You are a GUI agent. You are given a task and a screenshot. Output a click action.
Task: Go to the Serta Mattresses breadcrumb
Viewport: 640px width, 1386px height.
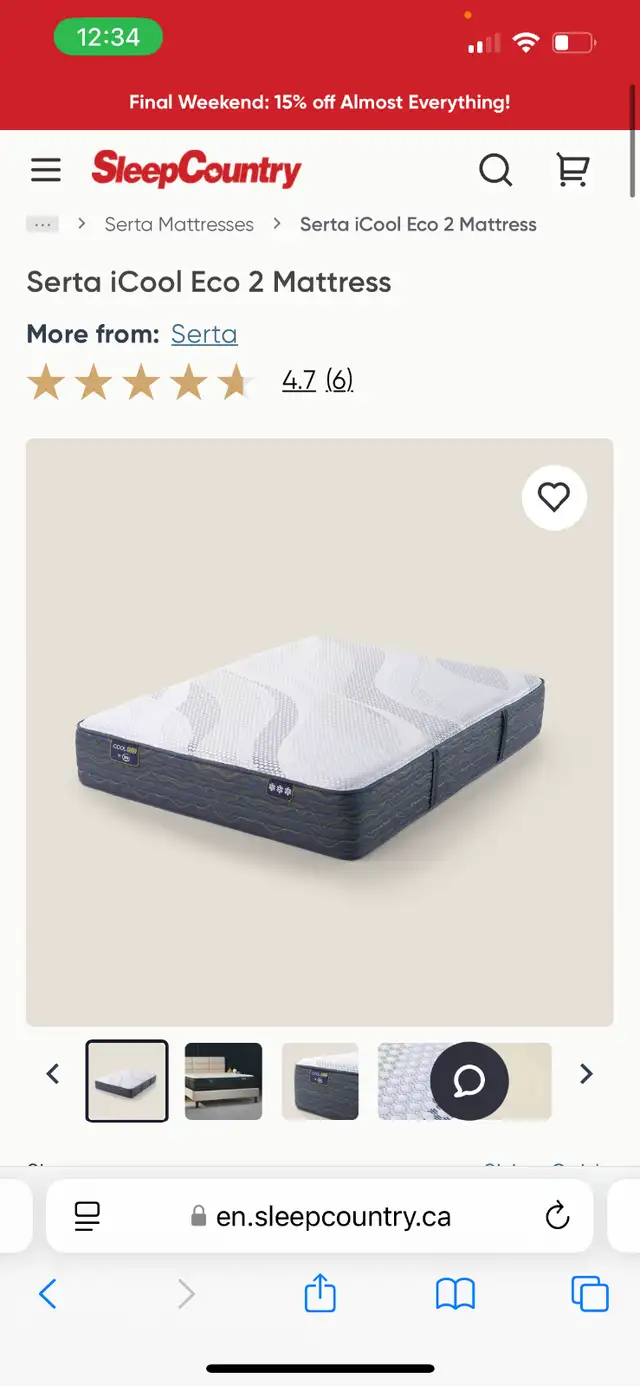coord(179,224)
